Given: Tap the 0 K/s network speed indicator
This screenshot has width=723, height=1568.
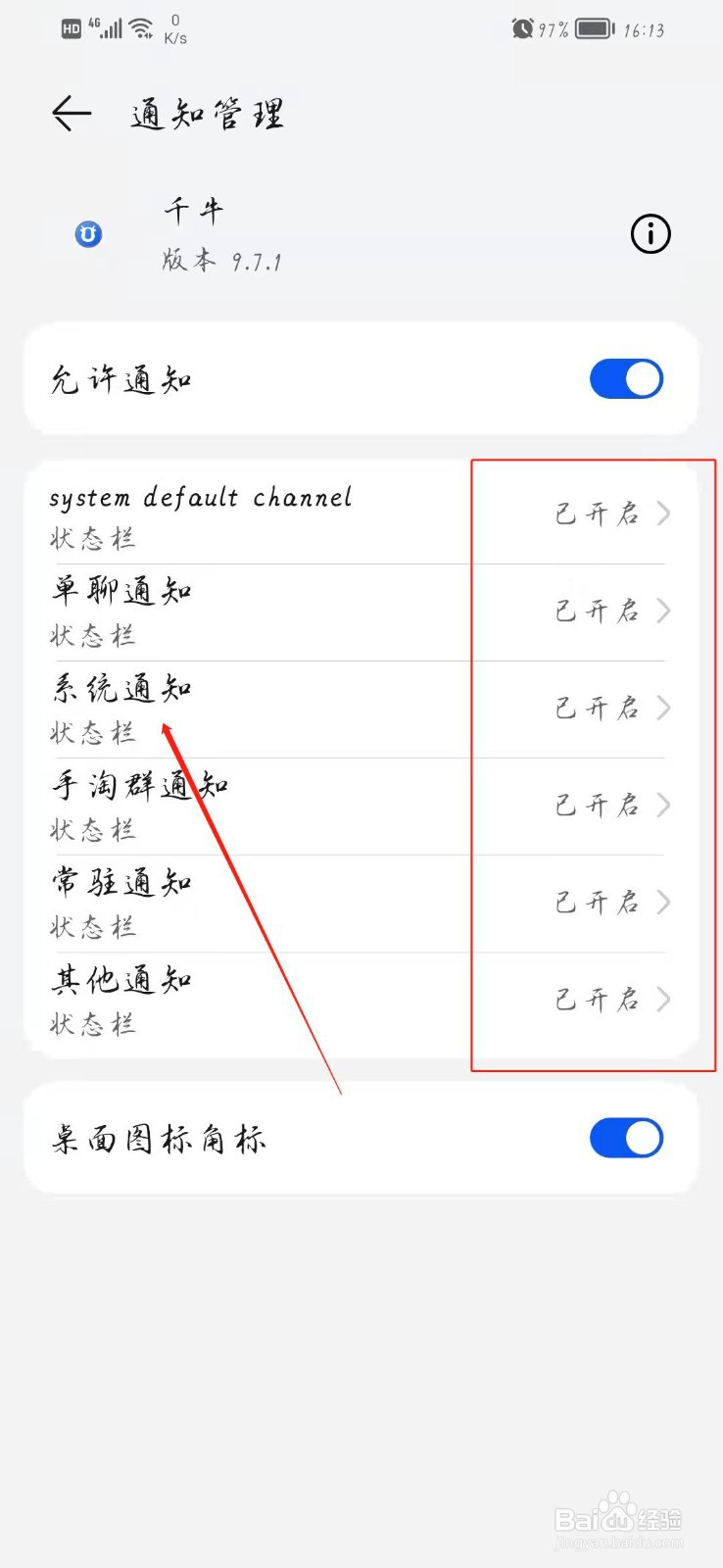Looking at the screenshot, I should [x=175, y=27].
